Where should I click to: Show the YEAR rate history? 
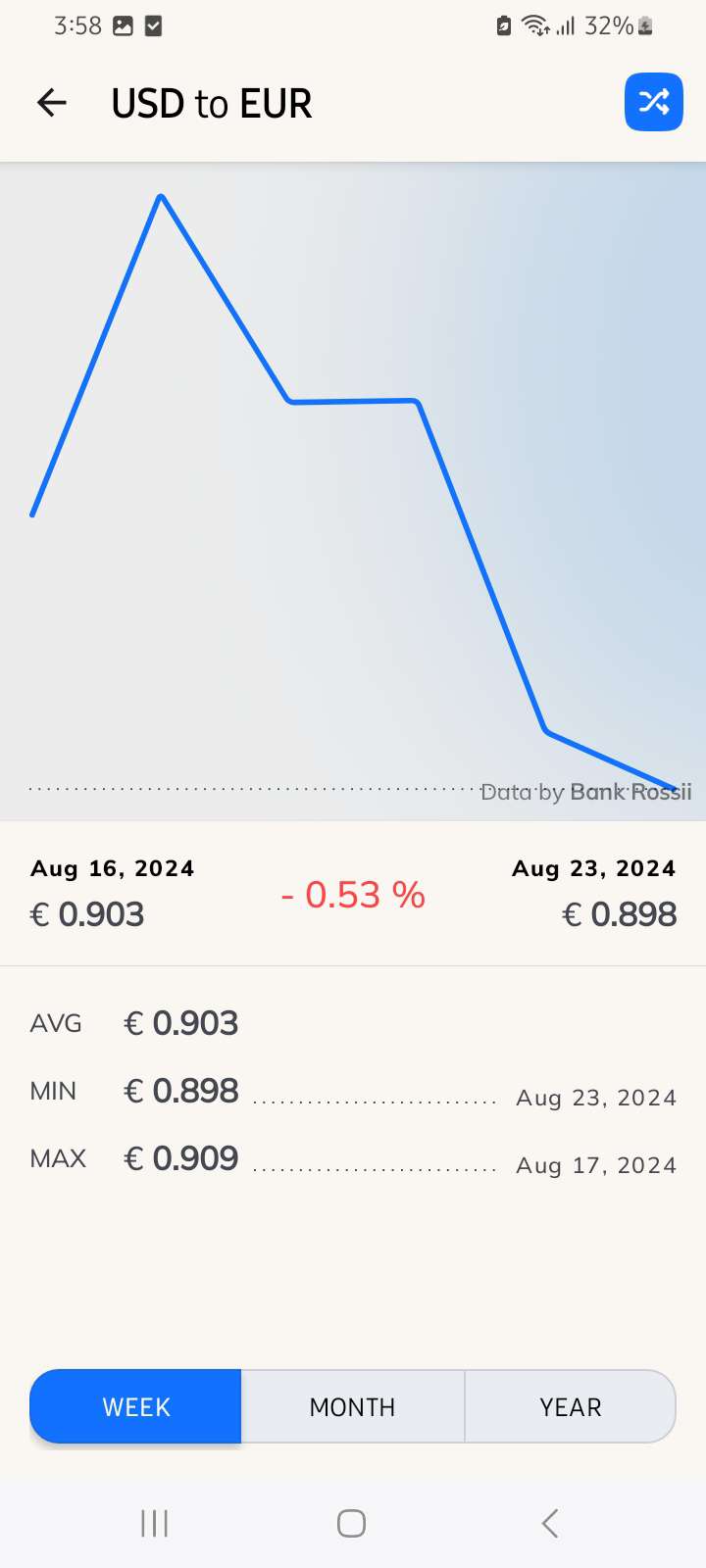[570, 1406]
